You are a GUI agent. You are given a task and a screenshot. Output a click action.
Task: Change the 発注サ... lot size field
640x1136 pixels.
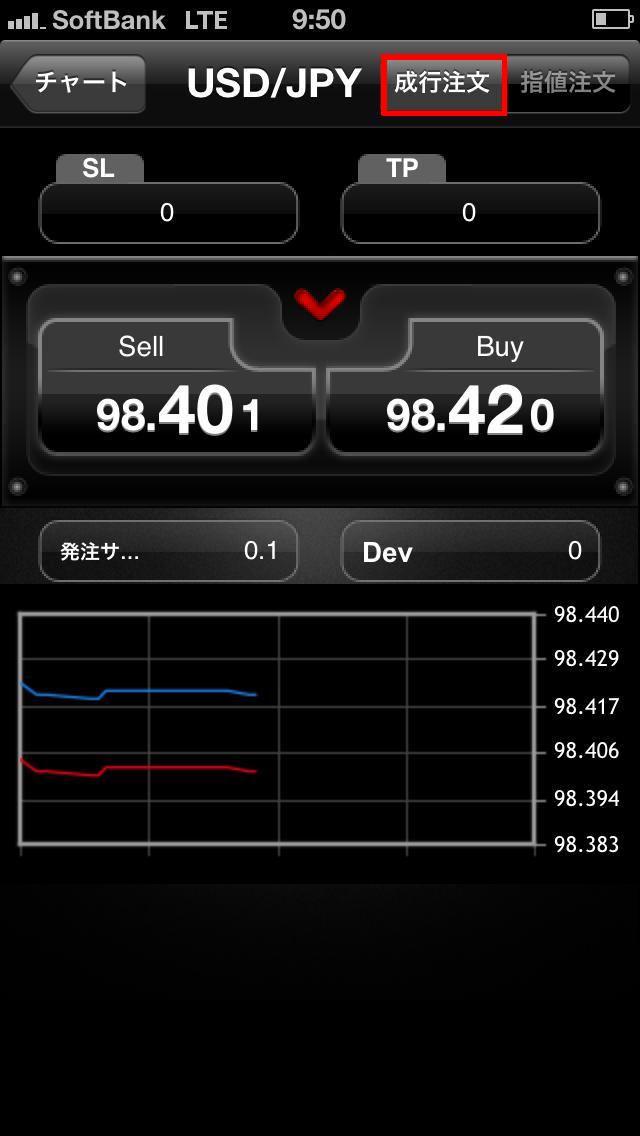point(168,551)
